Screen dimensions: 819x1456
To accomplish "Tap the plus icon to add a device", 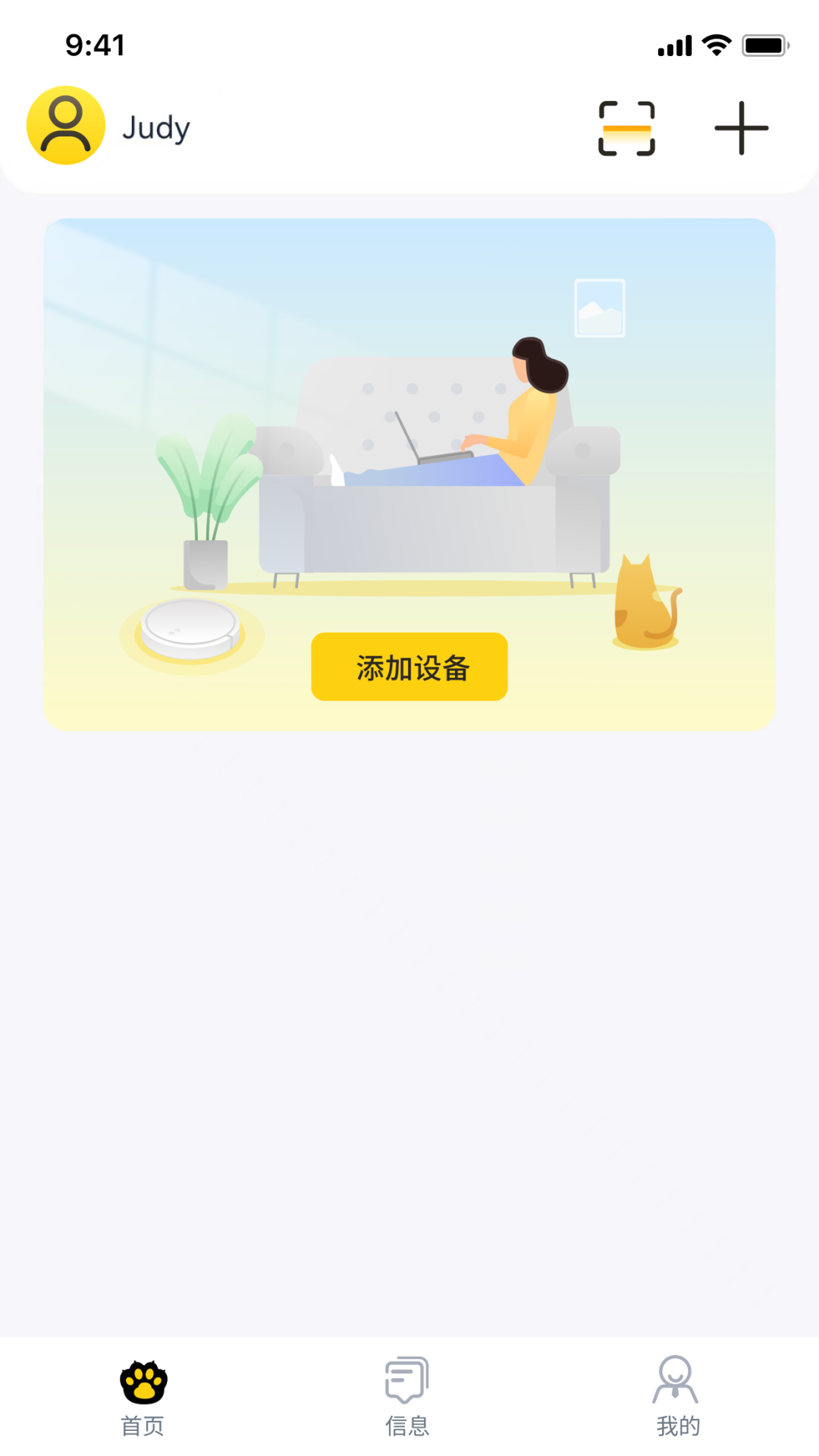I will pos(740,127).
